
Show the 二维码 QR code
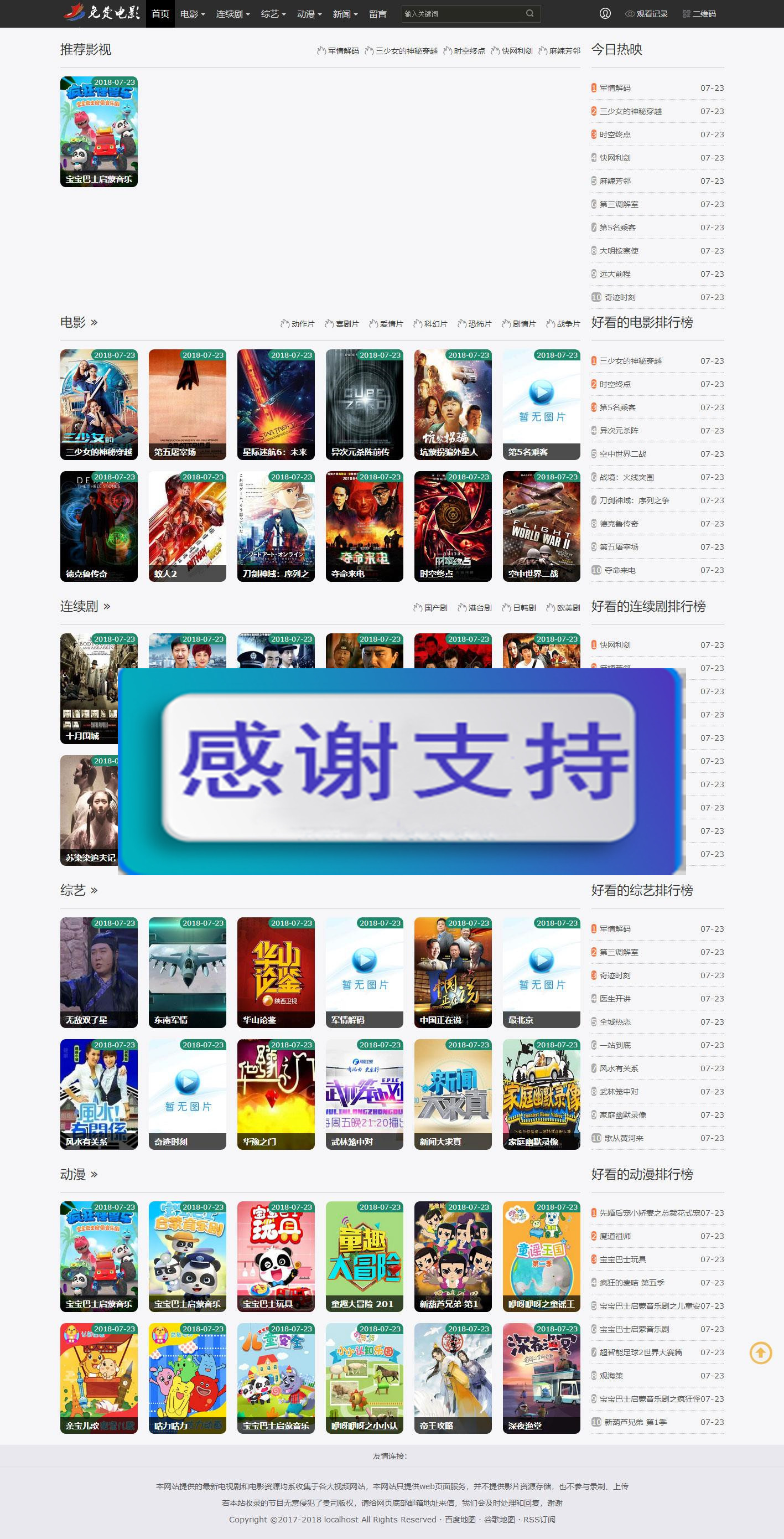(699, 14)
